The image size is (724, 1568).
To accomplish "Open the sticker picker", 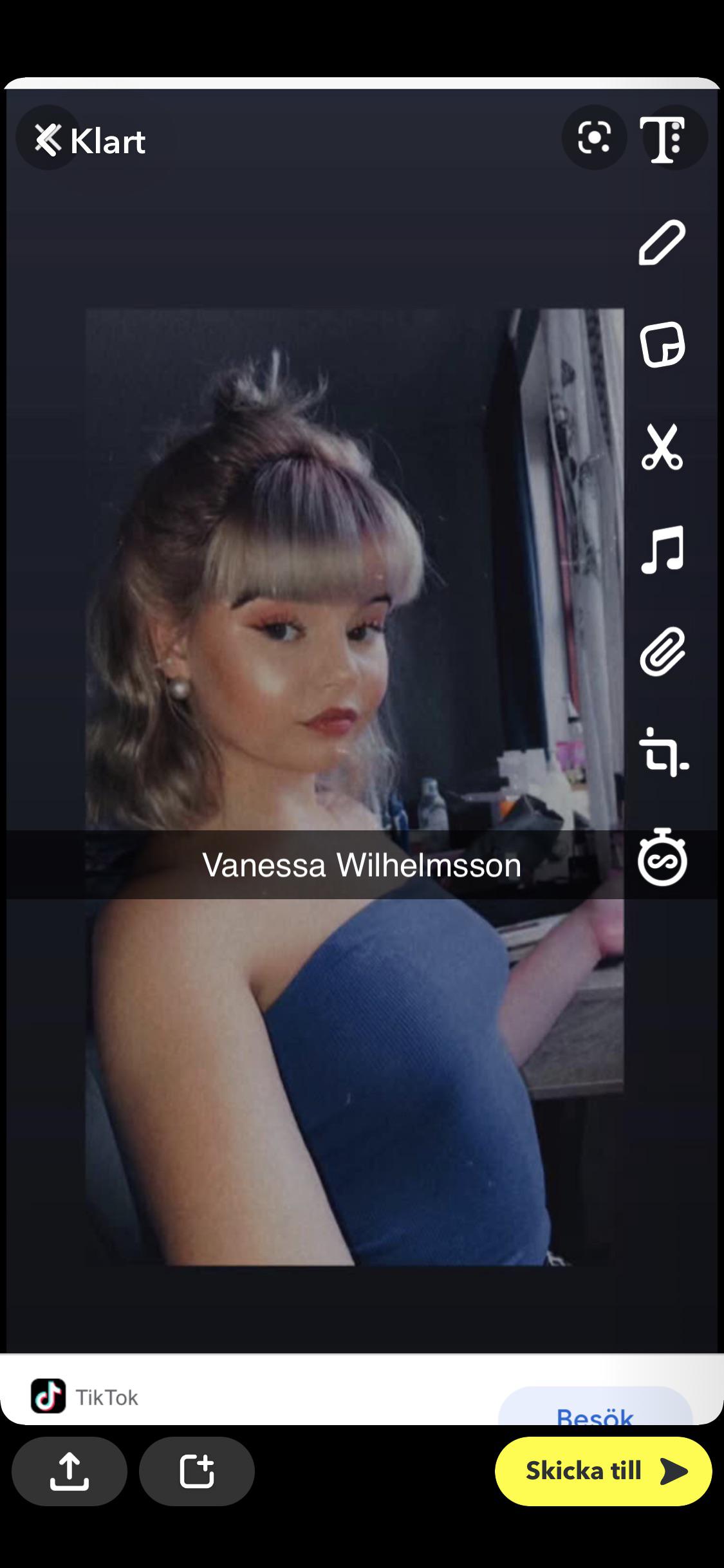I will (662, 345).
